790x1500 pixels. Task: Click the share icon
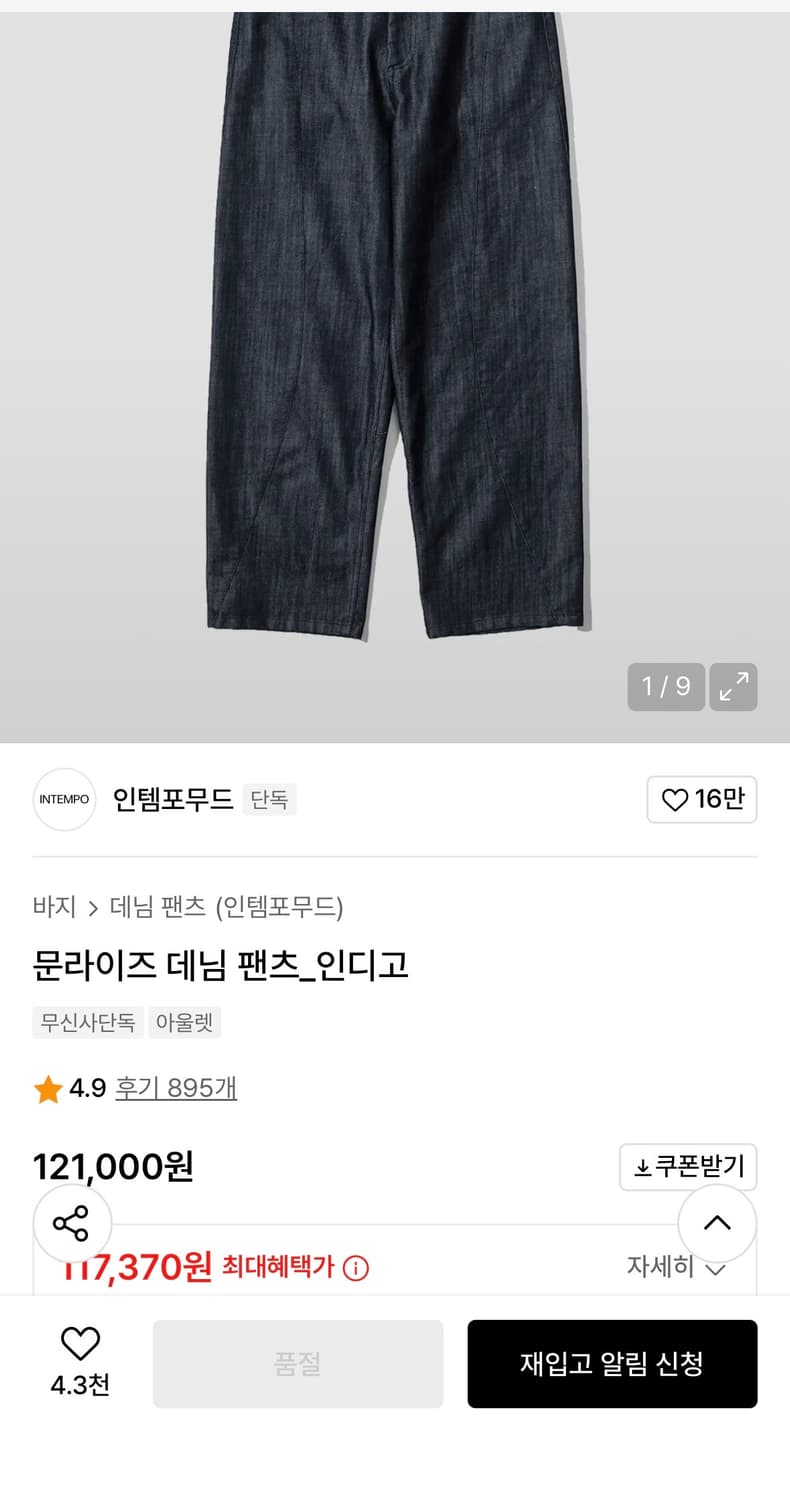pyautogui.click(x=71, y=1222)
